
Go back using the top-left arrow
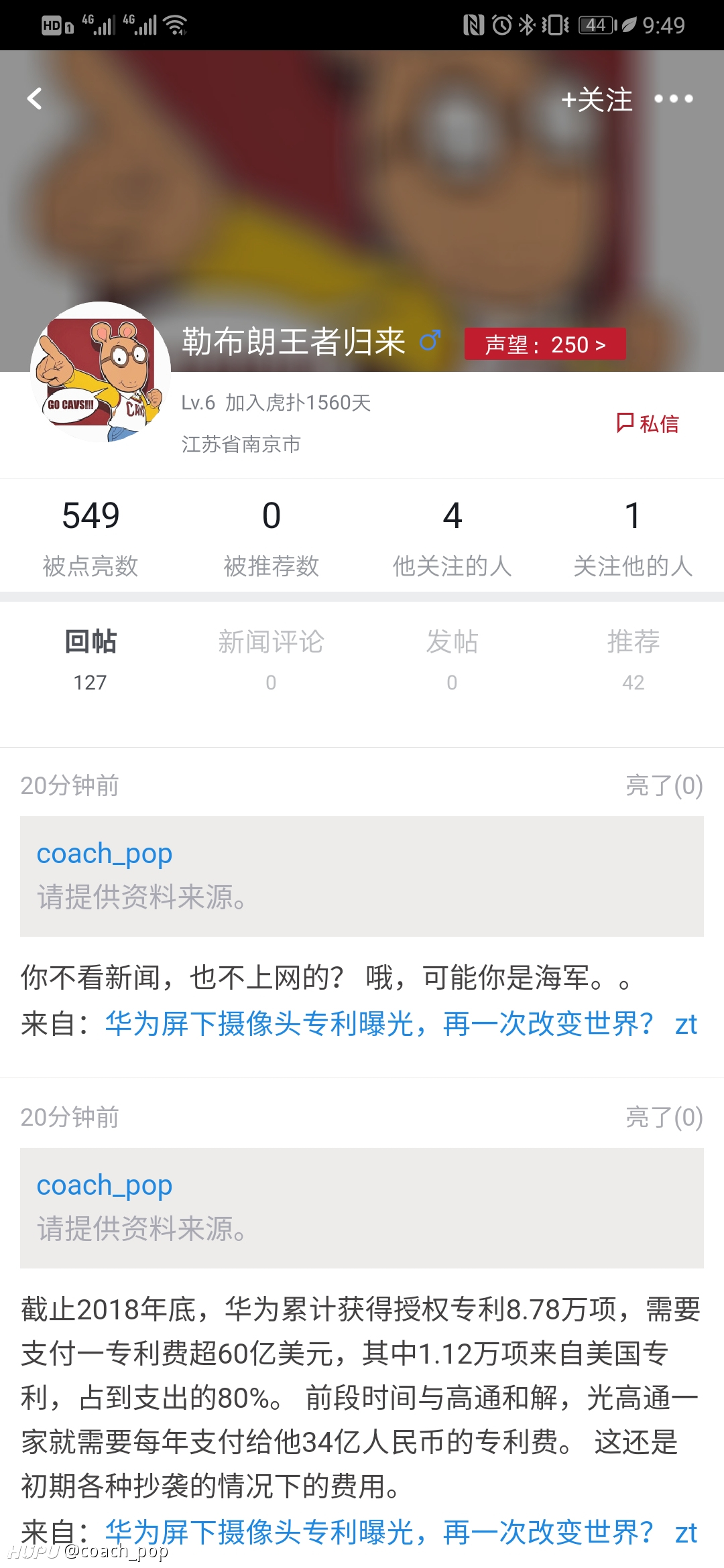click(35, 99)
